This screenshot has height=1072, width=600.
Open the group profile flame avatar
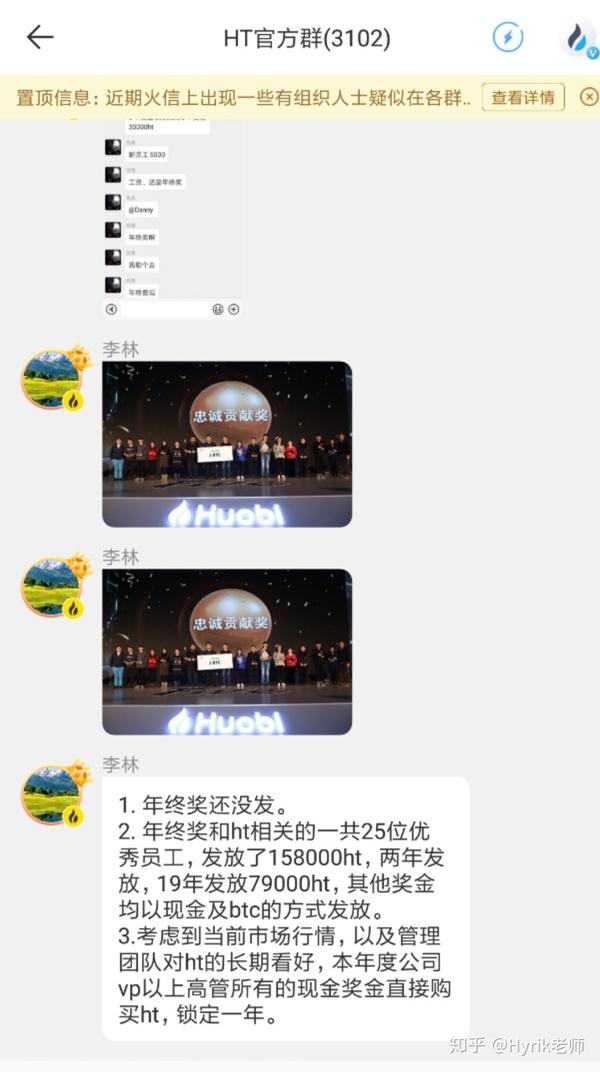point(578,38)
